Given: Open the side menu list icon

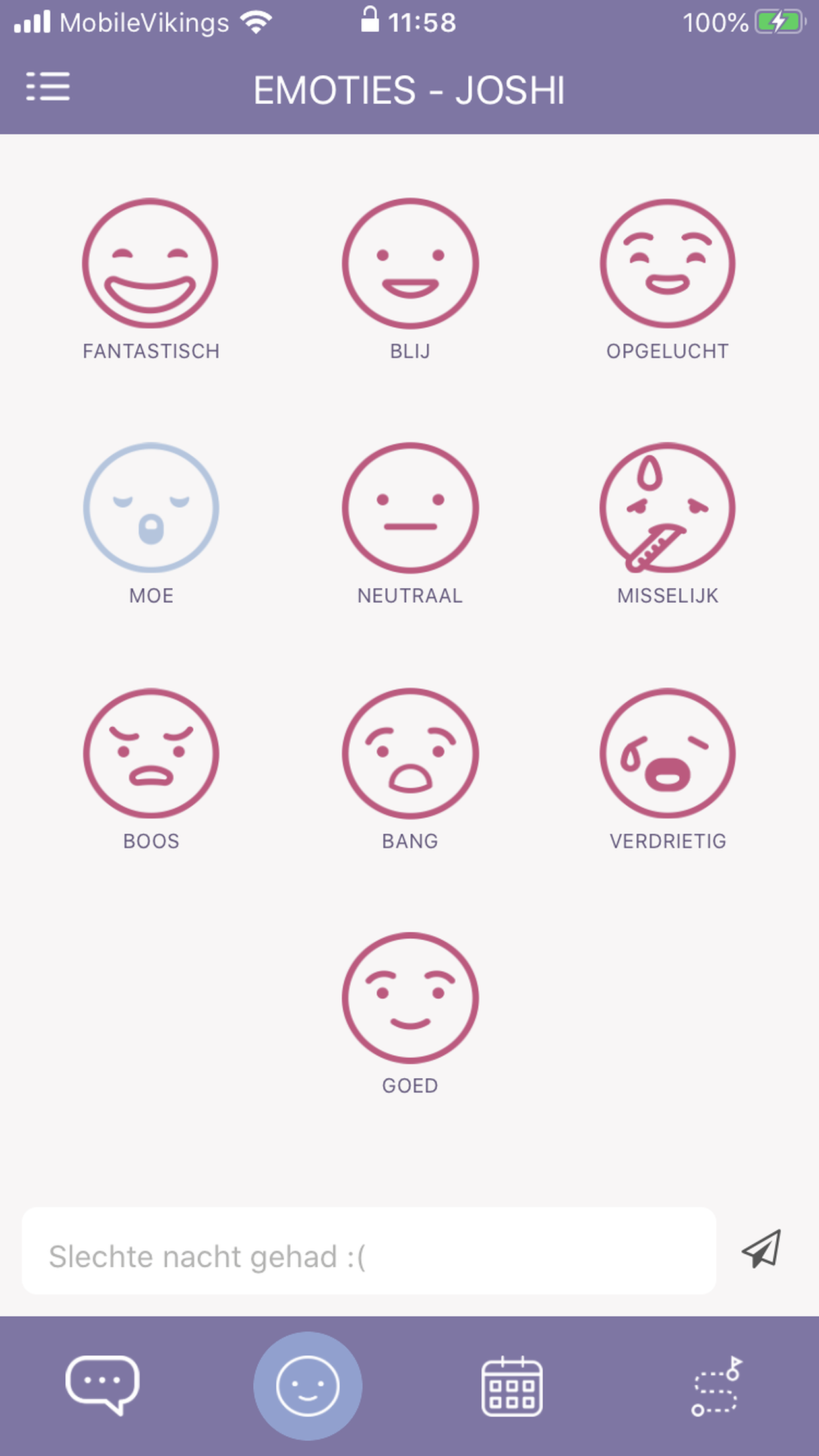Looking at the screenshot, I should (48, 87).
